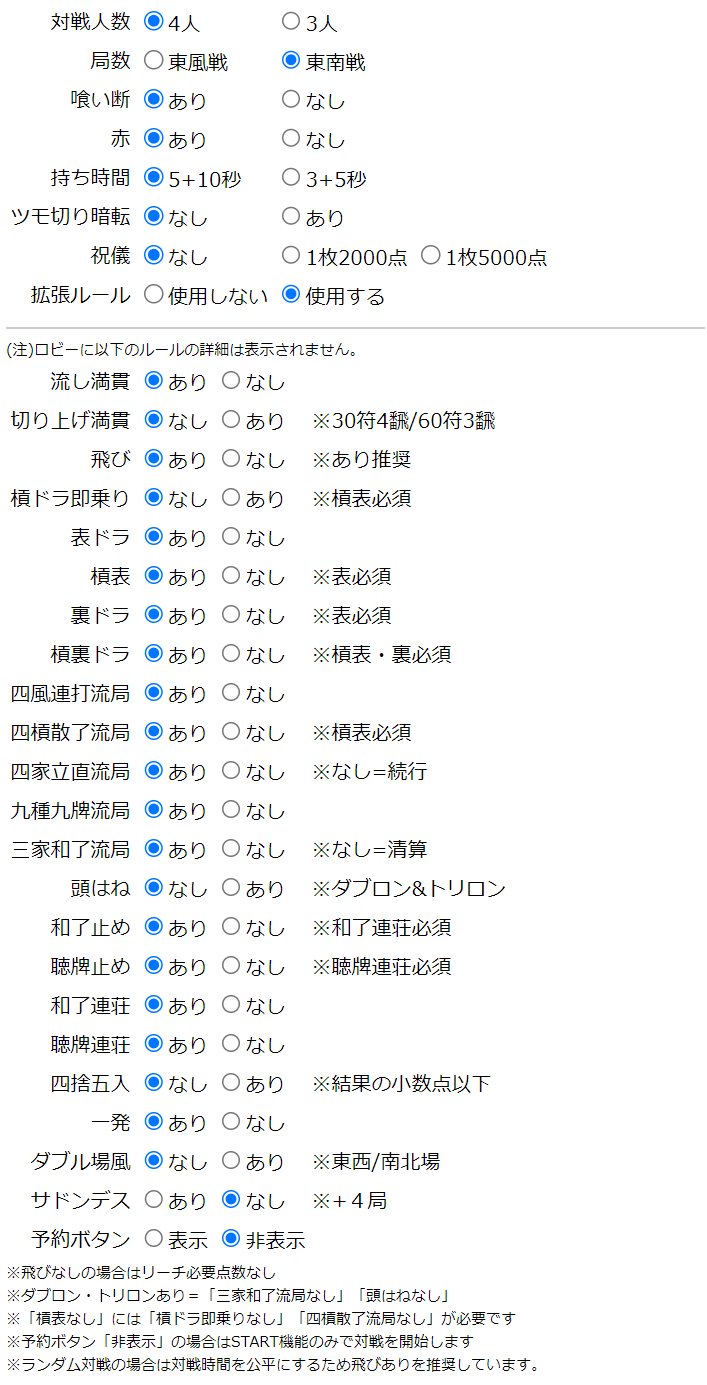The image size is (707, 1385).
Task: Set 飛び to なし
Action: [231, 458]
